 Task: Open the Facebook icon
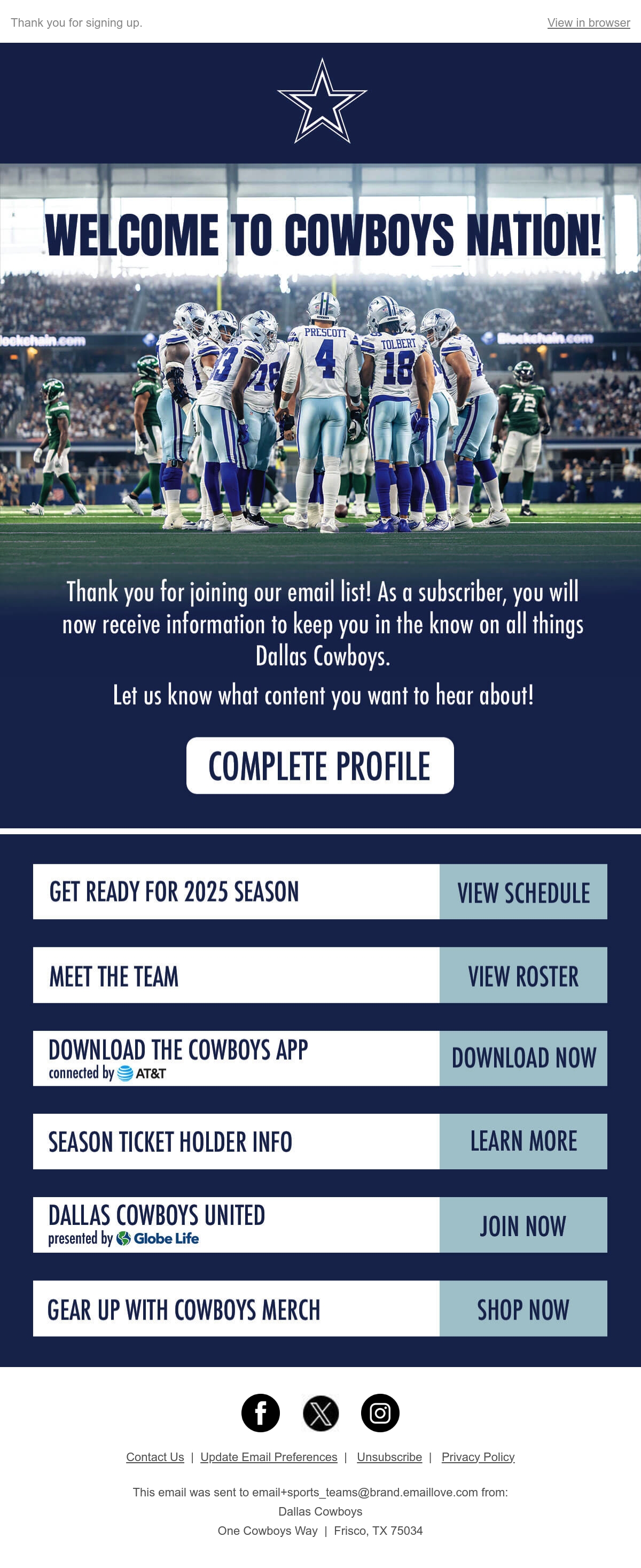(x=260, y=1413)
